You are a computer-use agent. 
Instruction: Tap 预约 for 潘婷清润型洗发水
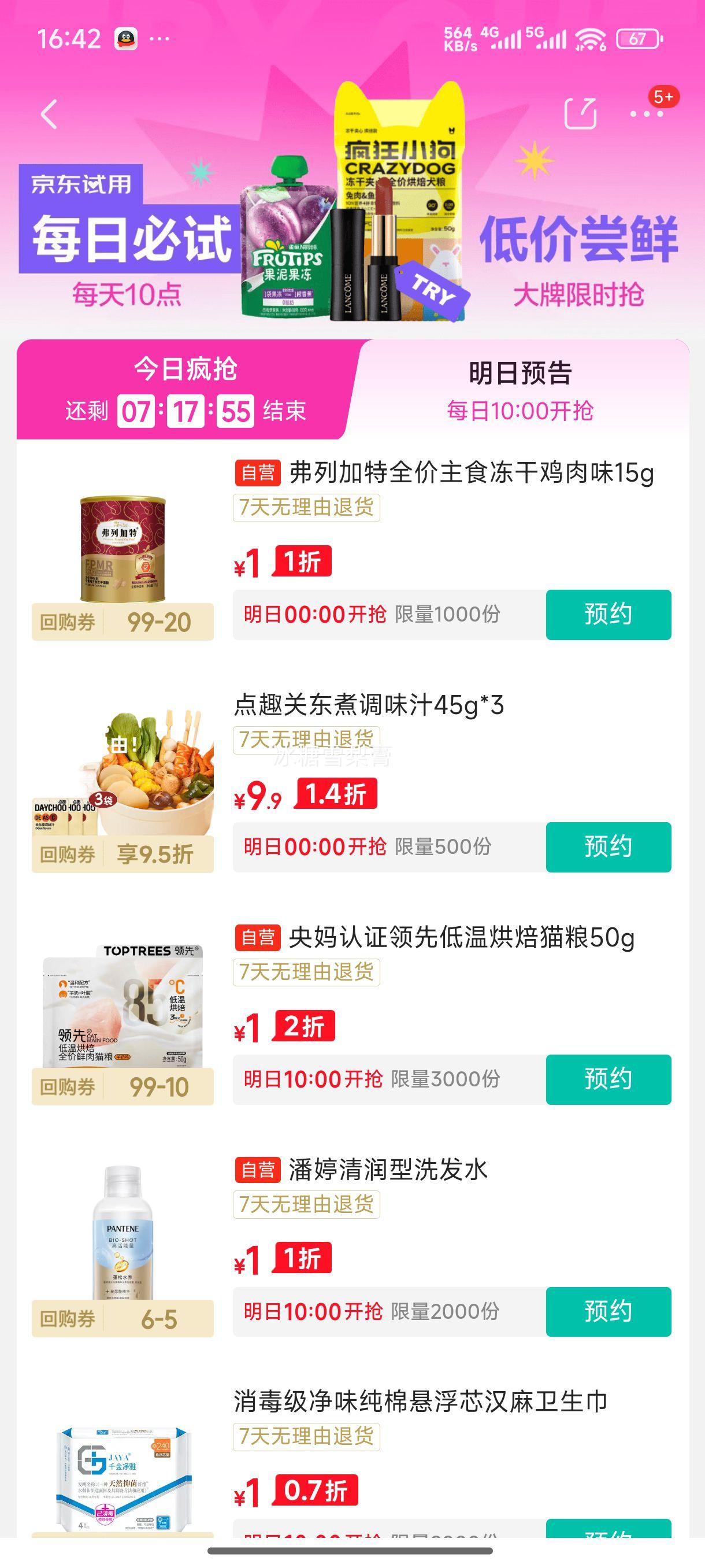(608, 1311)
